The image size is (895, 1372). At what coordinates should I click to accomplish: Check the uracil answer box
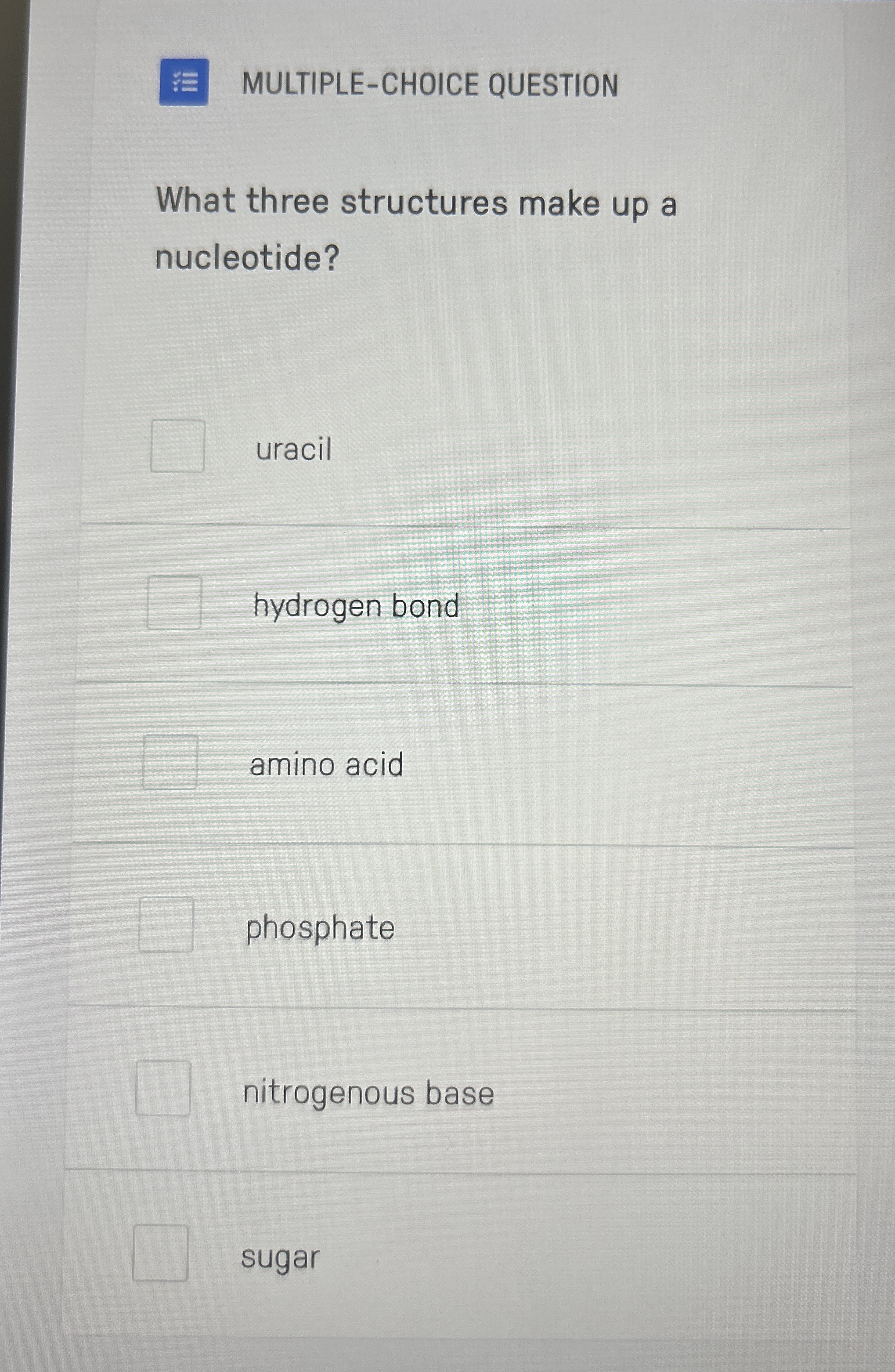(x=177, y=446)
